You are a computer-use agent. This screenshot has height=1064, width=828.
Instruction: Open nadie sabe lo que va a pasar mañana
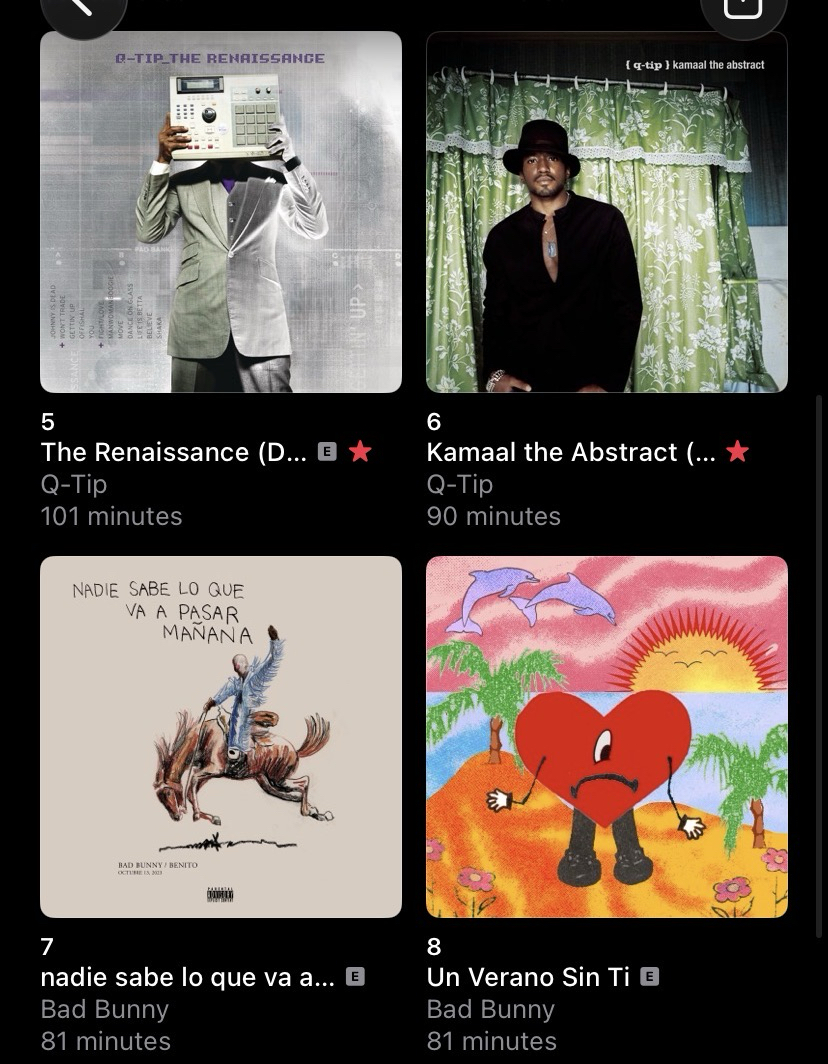(x=221, y=737)
